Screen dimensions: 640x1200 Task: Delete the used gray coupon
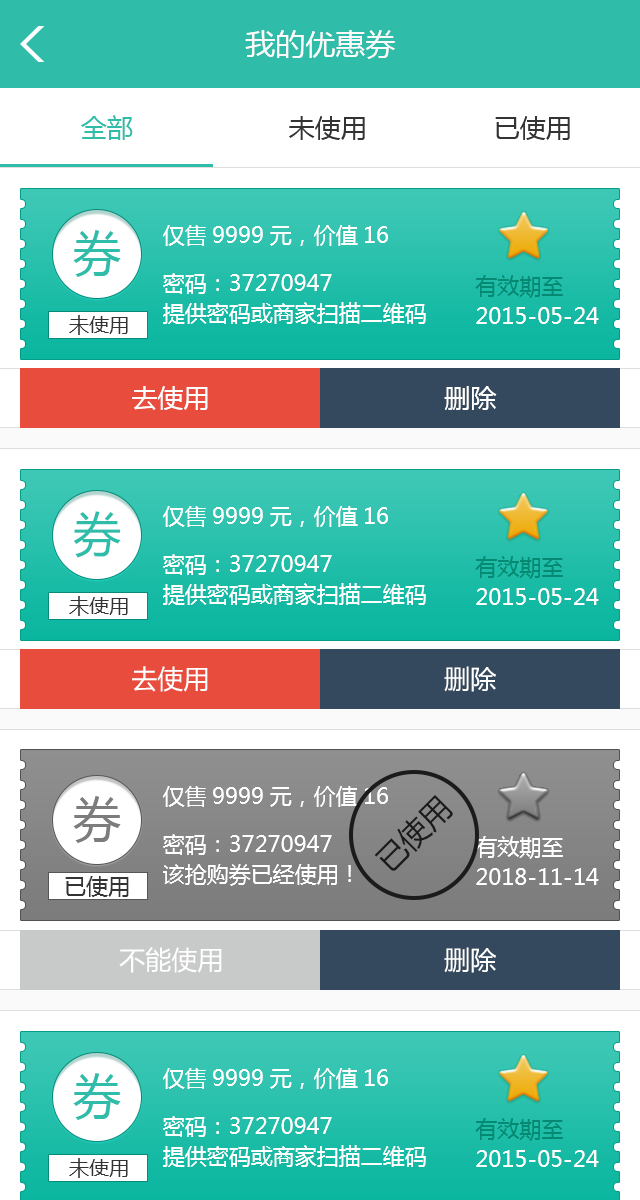(x=470, y=960)
